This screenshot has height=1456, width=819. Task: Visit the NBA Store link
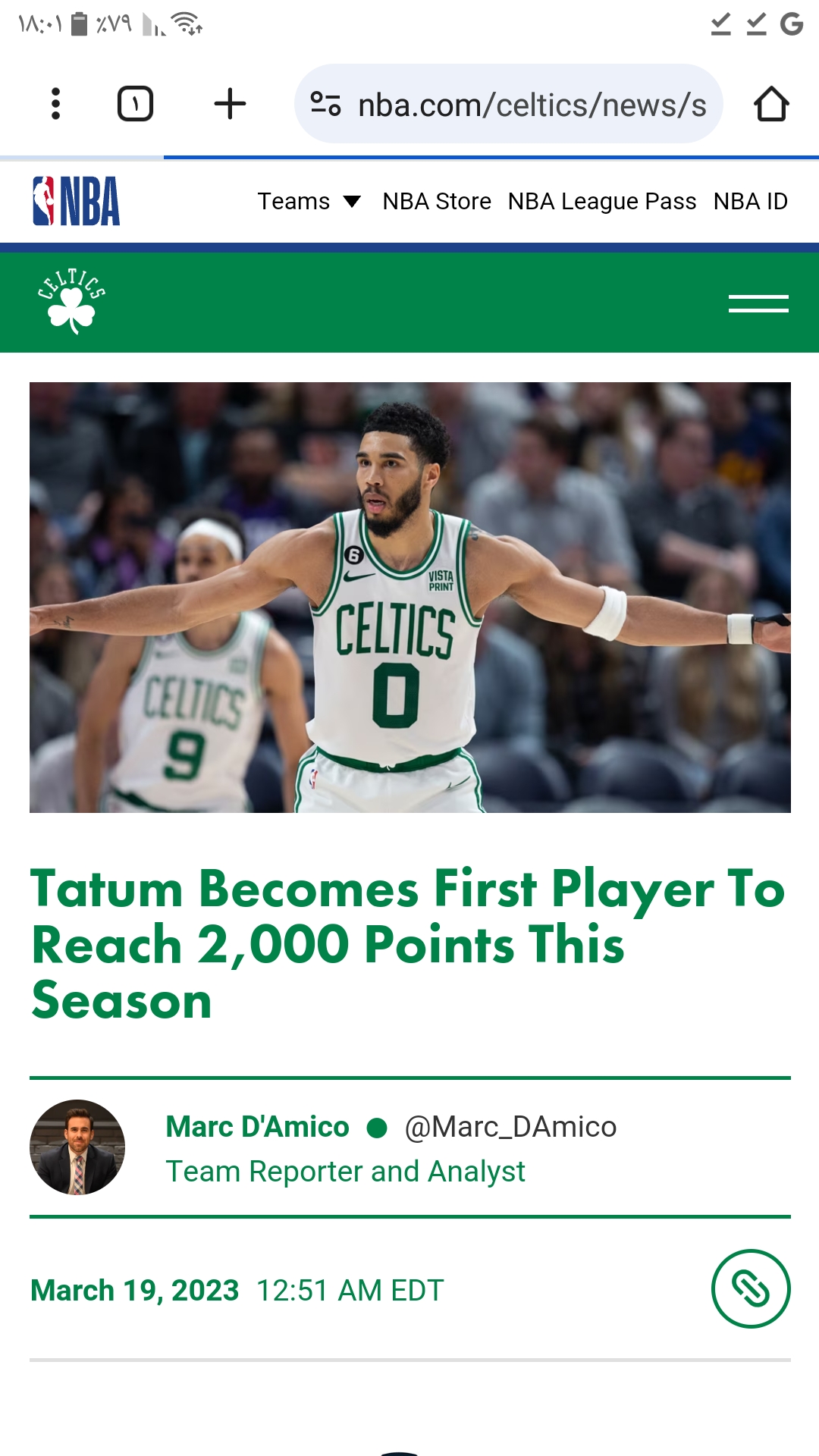coord(437,201)
